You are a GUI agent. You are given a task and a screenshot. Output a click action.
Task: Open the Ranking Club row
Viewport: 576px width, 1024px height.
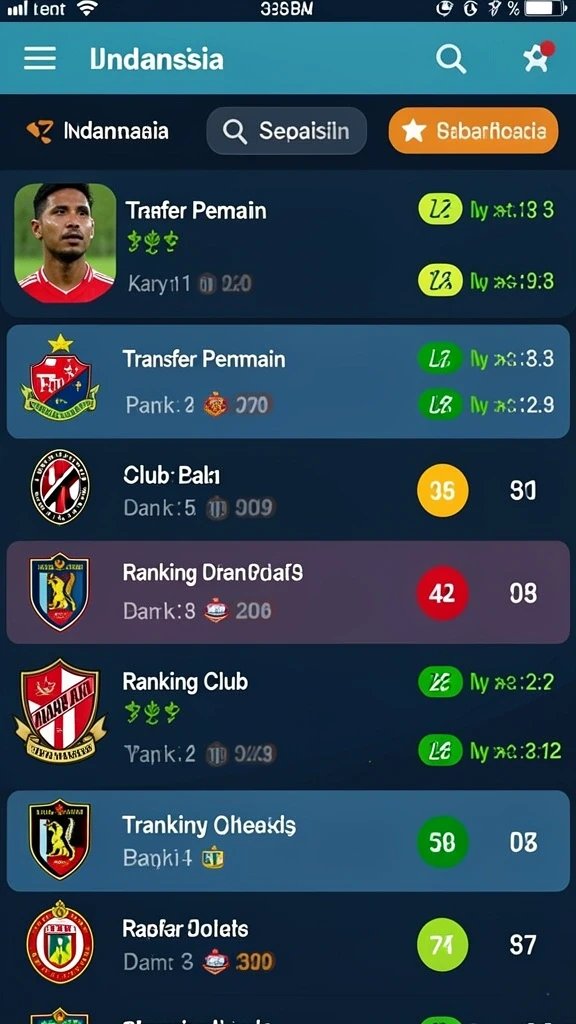tap(288, 717)
